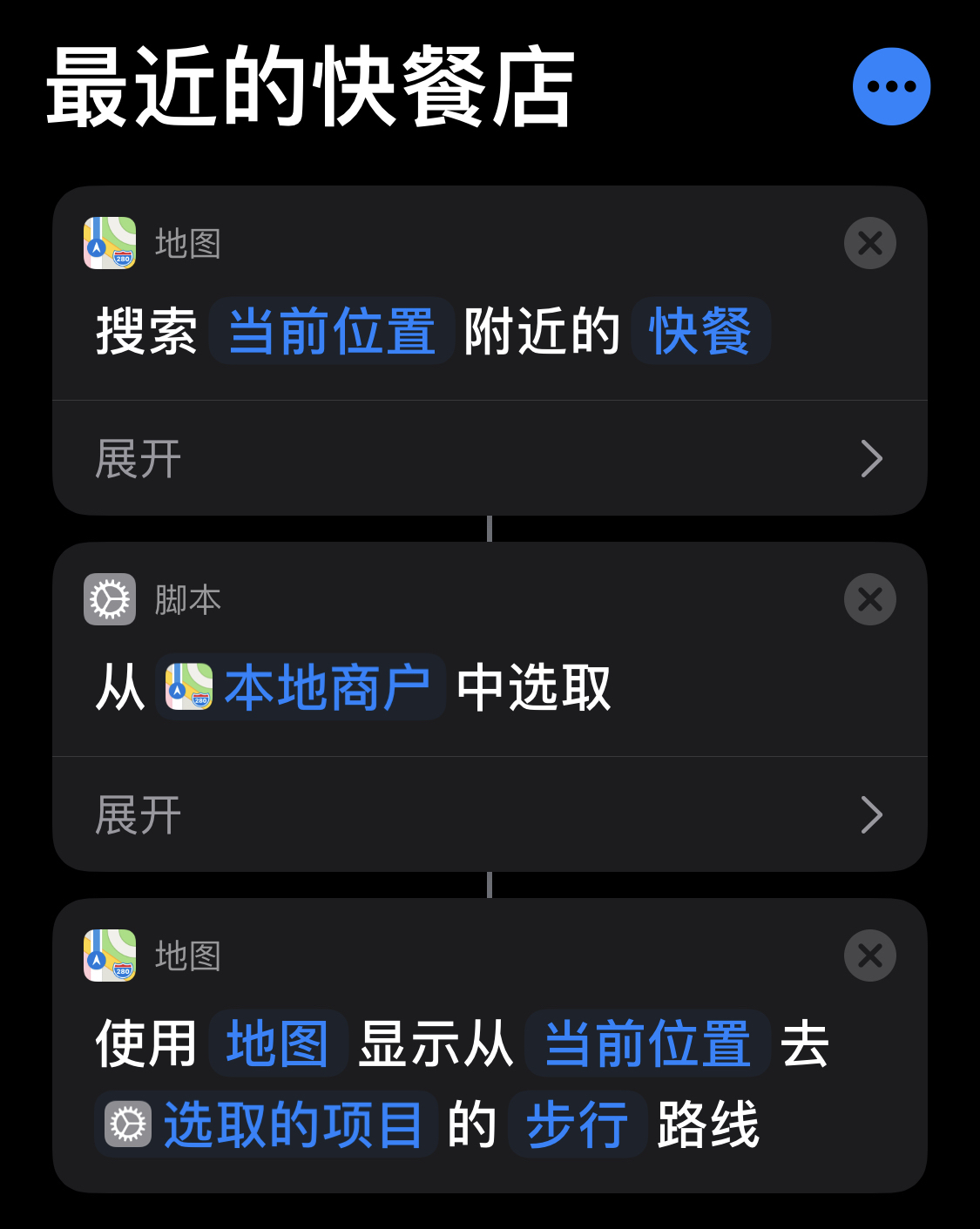Click the Scripting gear icon on the 脚本 action

(x=110, y=599)
